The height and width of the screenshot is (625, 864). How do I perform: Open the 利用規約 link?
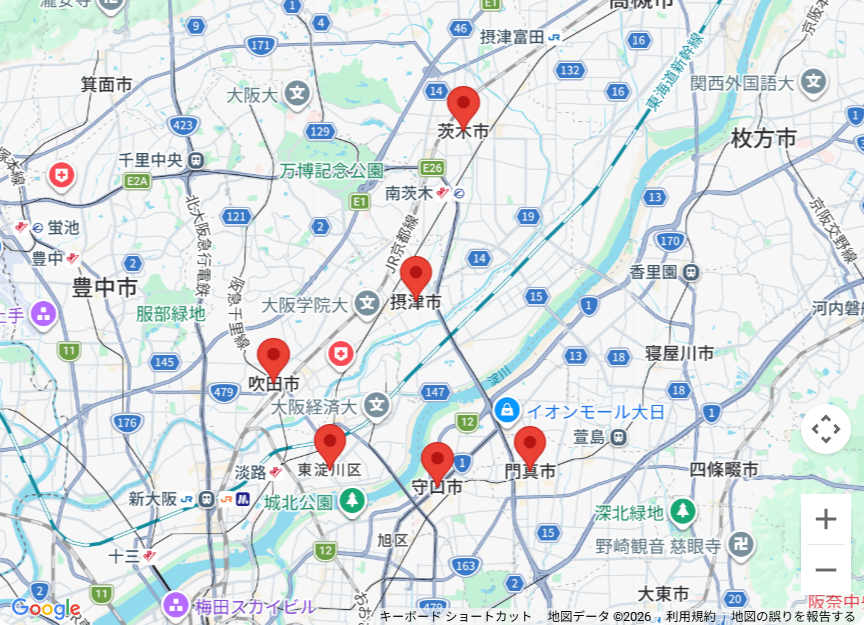coord(691,616)
